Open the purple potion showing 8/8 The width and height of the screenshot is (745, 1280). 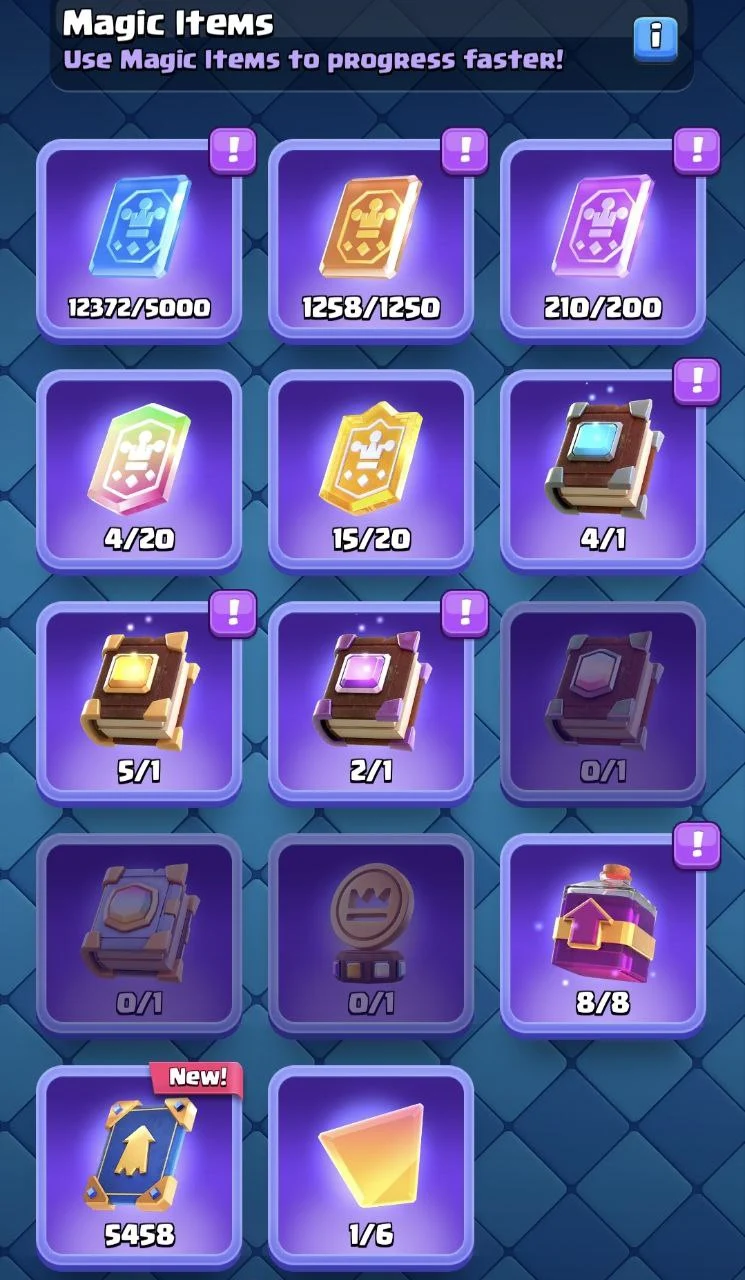pos(603,934)
